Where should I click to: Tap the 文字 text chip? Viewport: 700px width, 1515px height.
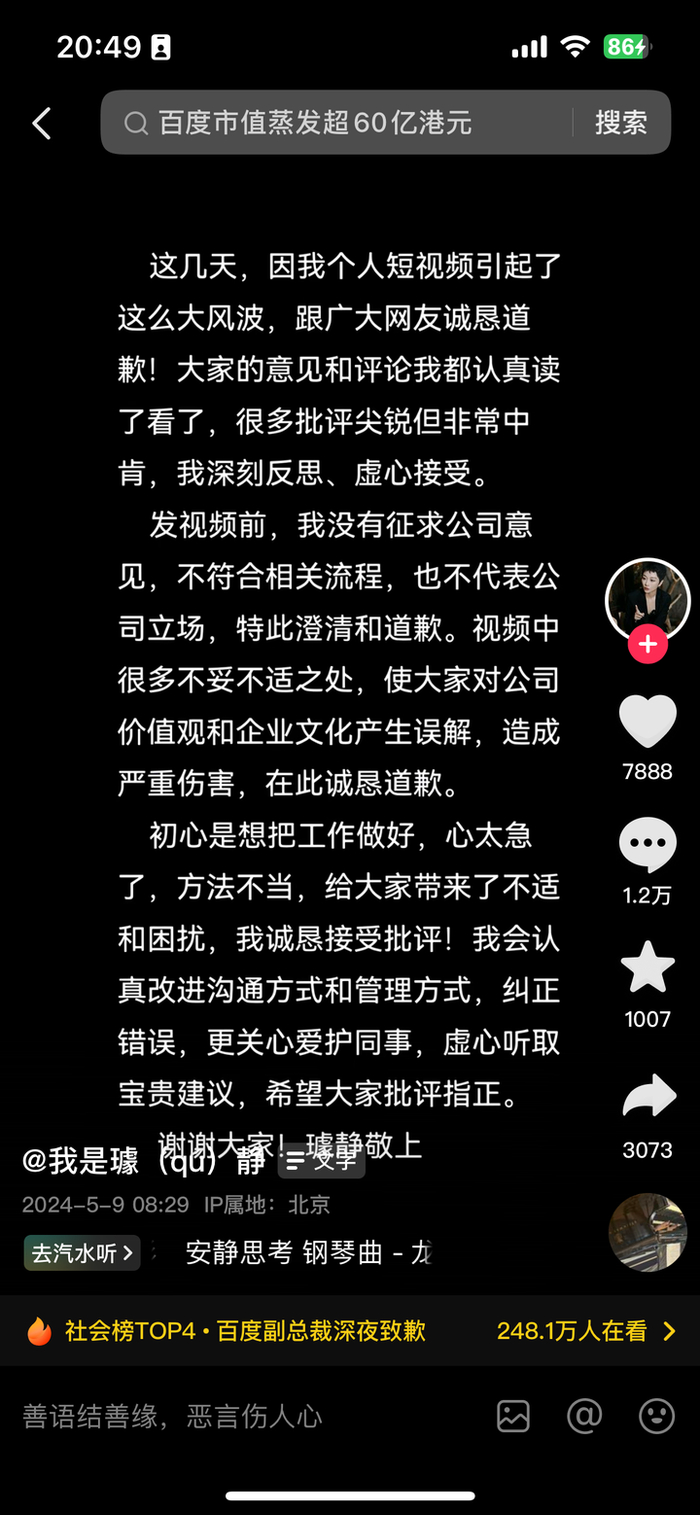pos(322,1160)
